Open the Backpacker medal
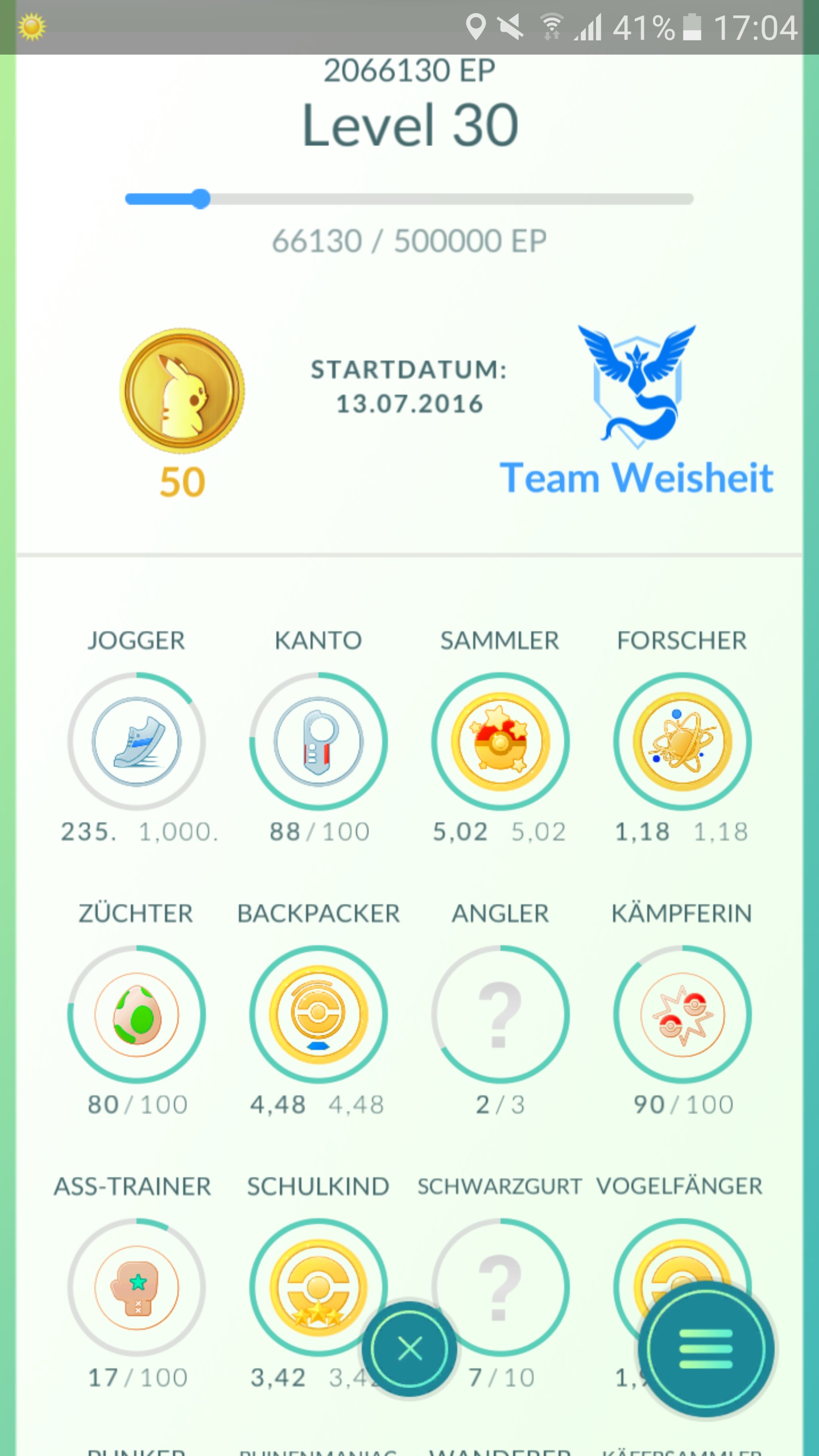This screenshot has height=1456, width=819. 318,1014
